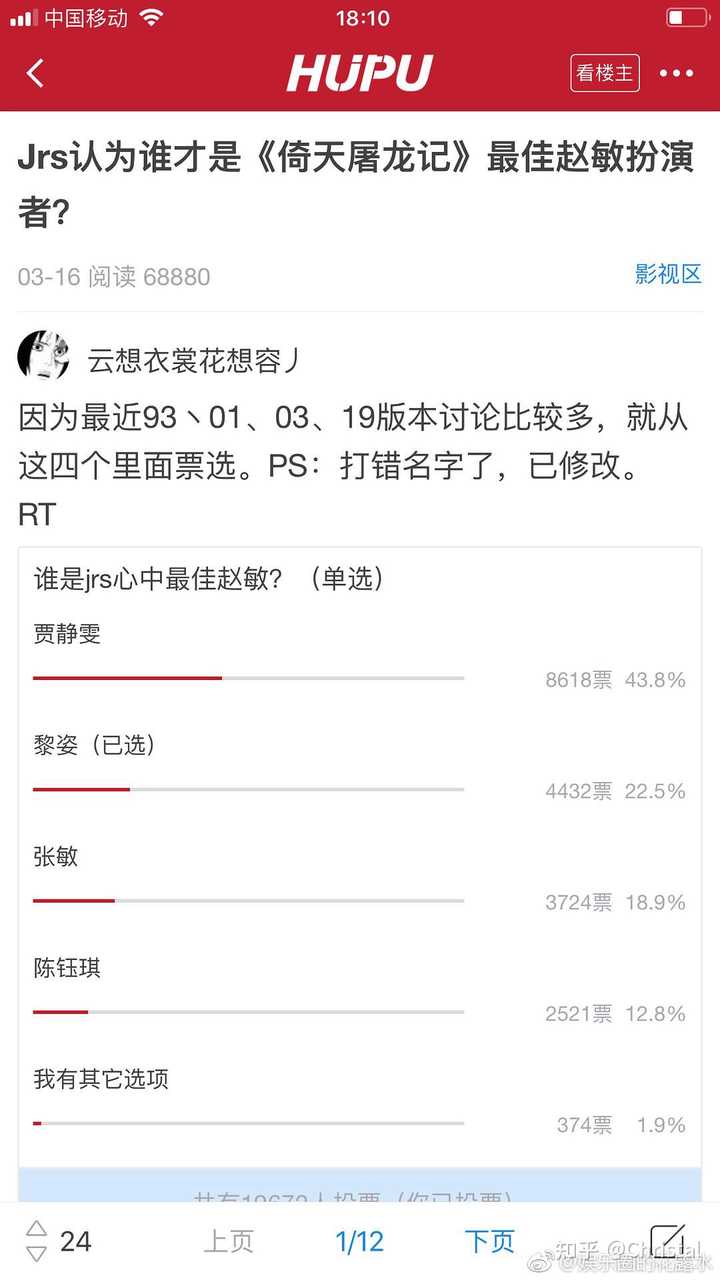Open the three-dot overflow menu
720x1280 pixels.
pyautogui.click(x=676, y=73)
